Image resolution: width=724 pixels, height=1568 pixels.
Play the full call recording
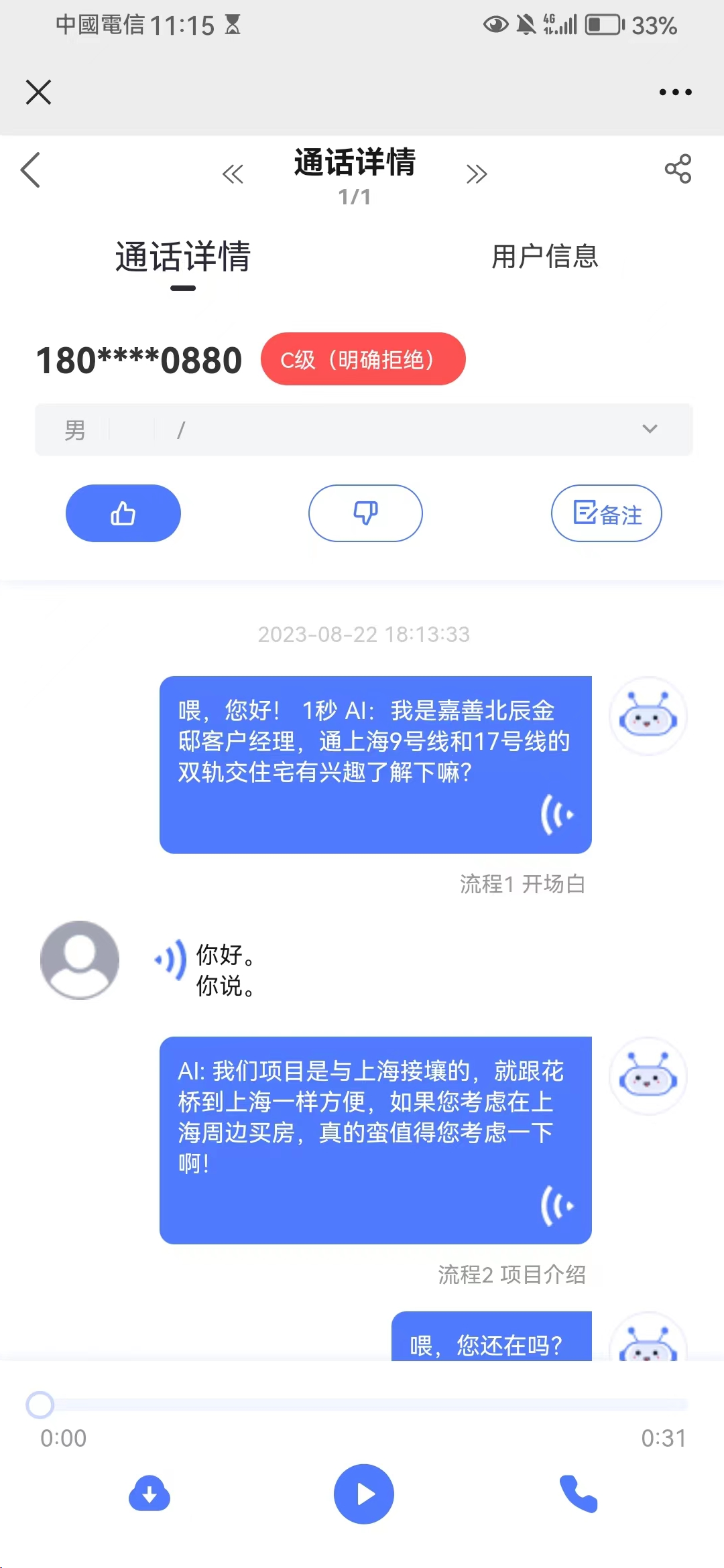[364, 1494]
